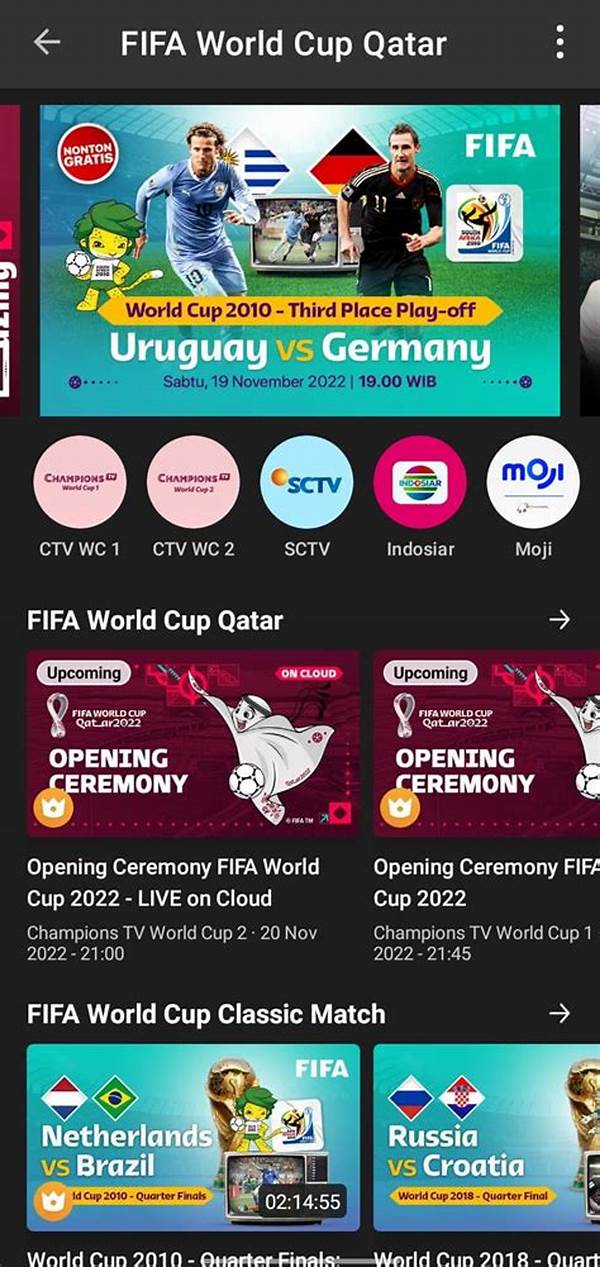Play the Netherlands vs Brazil classic match
The height and width of the screenshot is (1267, 600).
[x=193, y=1137]
